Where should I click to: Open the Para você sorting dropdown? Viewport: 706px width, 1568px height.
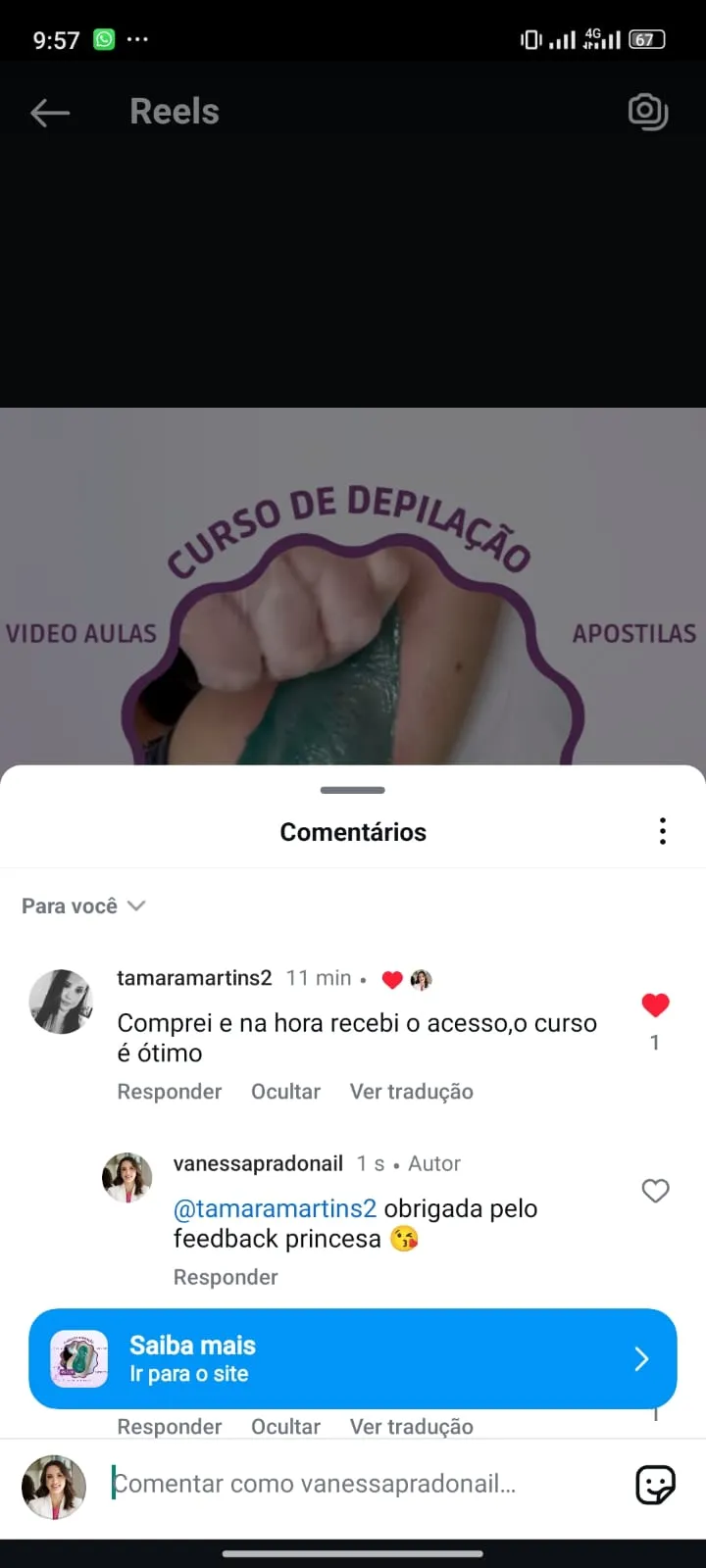coord(84,906)
